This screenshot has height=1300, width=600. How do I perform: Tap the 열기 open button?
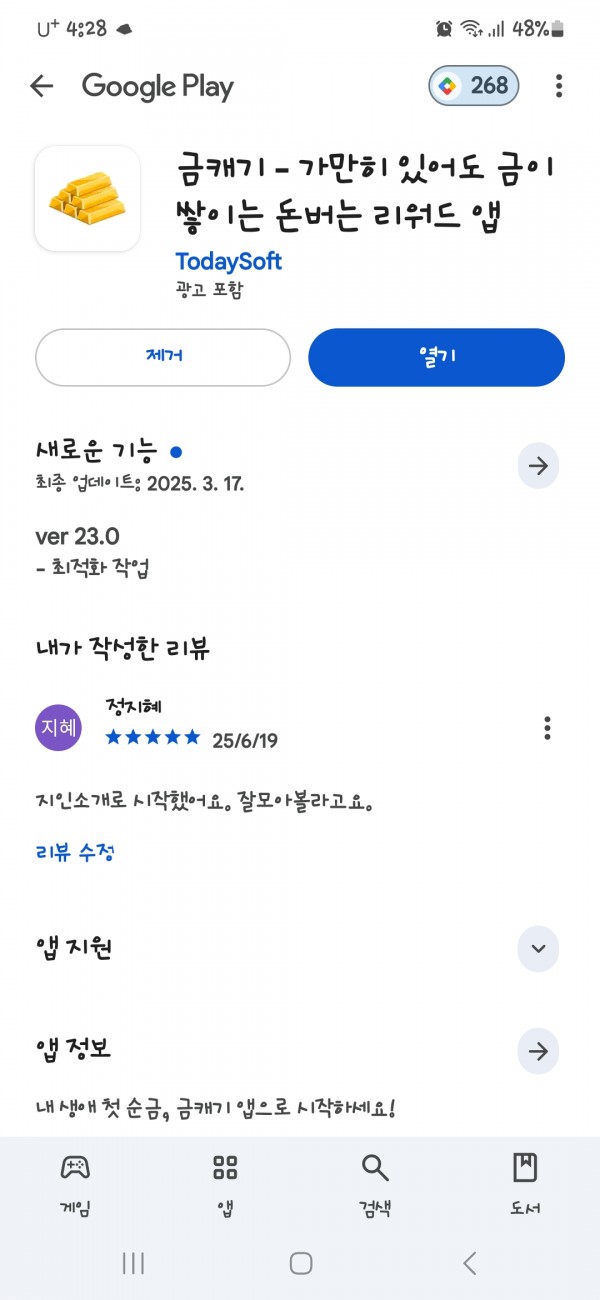pos(436,357)
